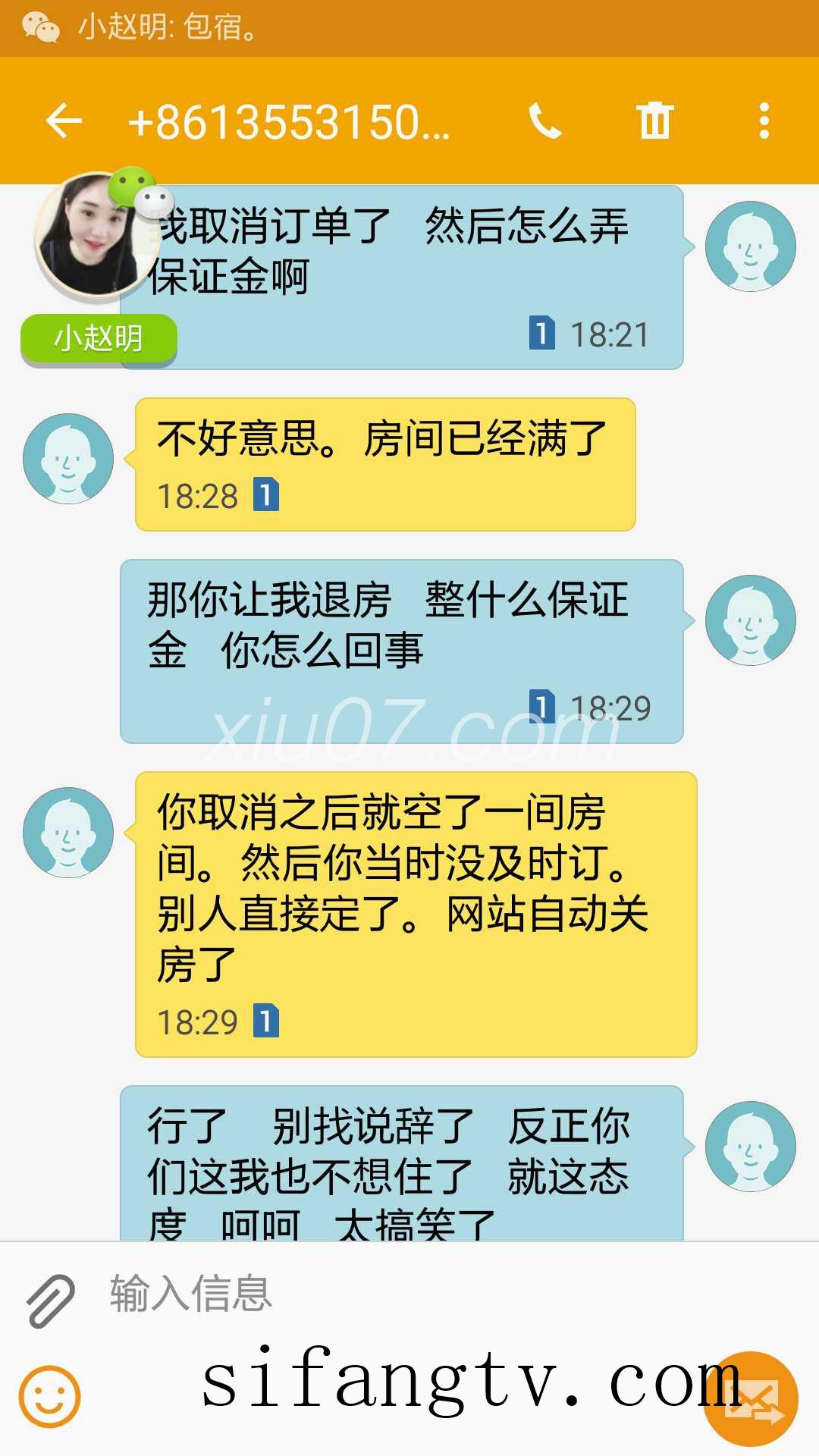Go back to the message list

(64, 121)
